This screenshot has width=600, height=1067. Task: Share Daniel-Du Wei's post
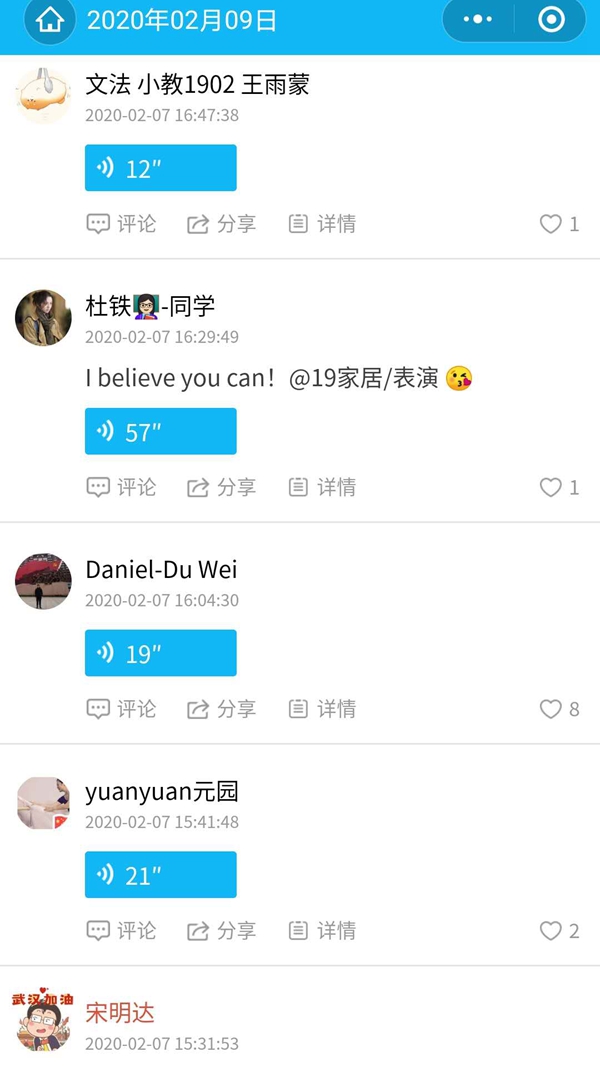pos(221,709)
